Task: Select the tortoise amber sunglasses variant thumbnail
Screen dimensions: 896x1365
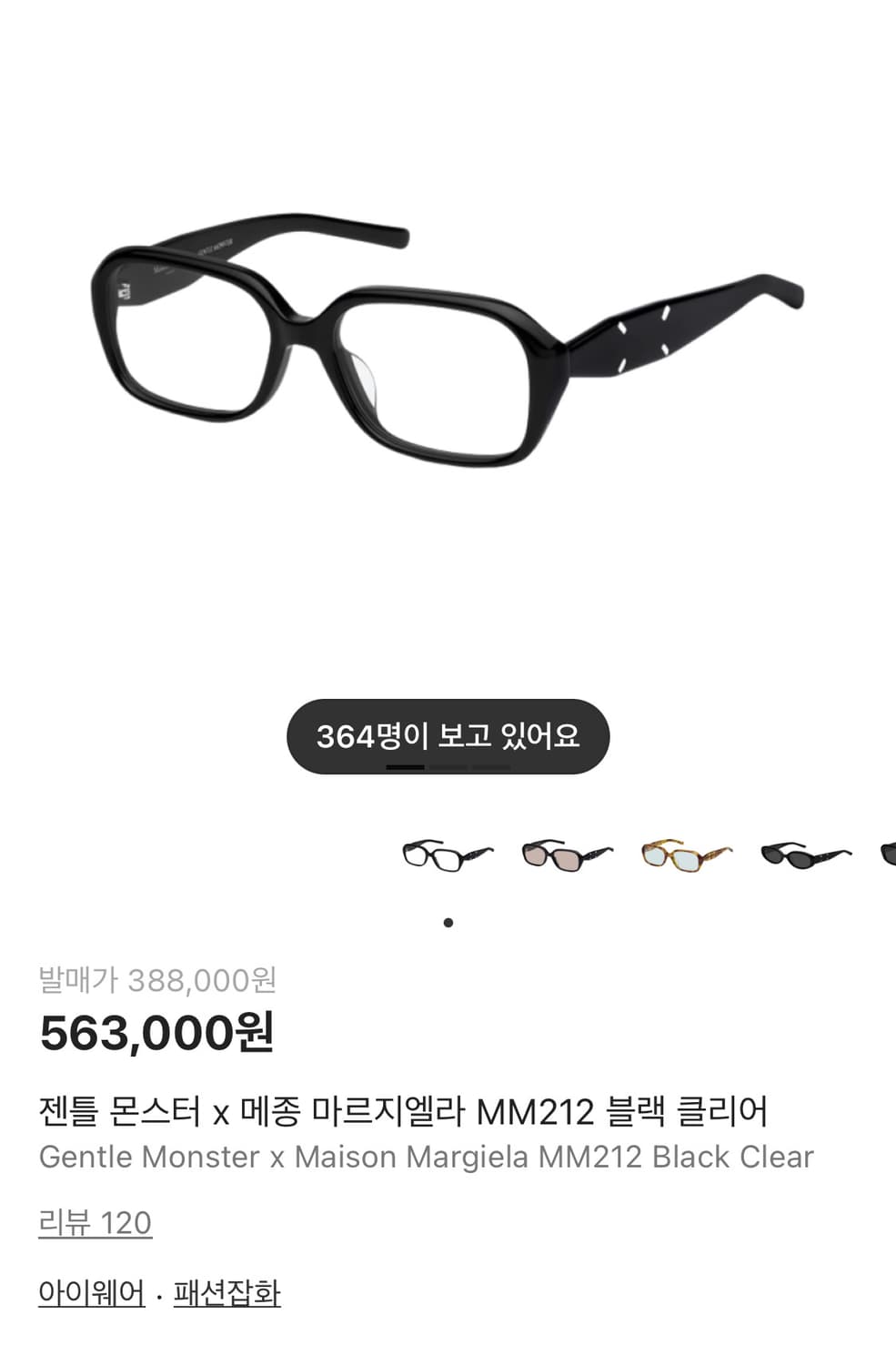Action: [x=682, y=855]
